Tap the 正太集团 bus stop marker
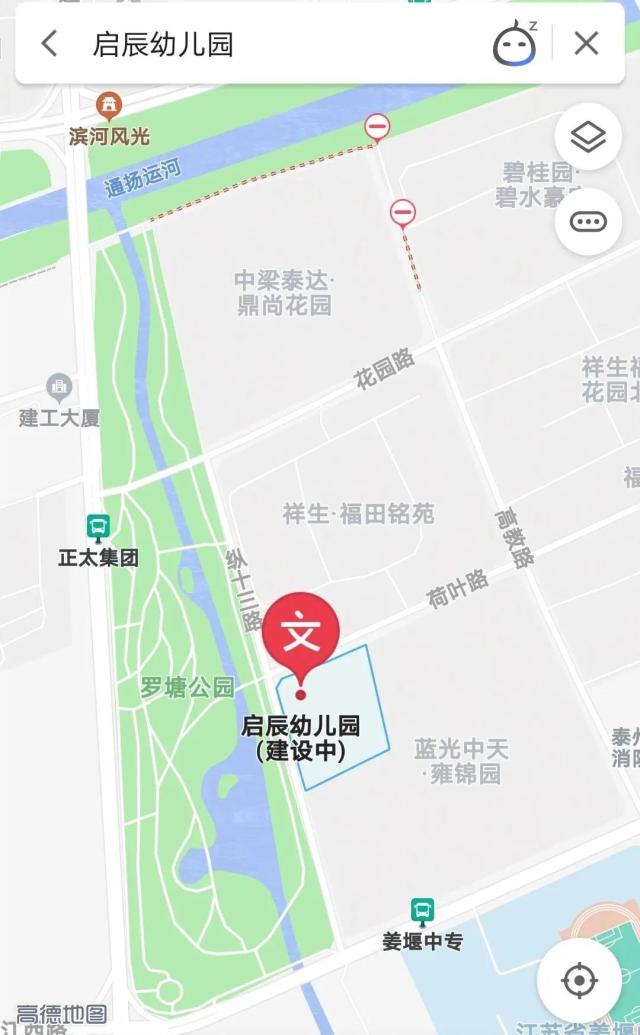 [99, 528]
